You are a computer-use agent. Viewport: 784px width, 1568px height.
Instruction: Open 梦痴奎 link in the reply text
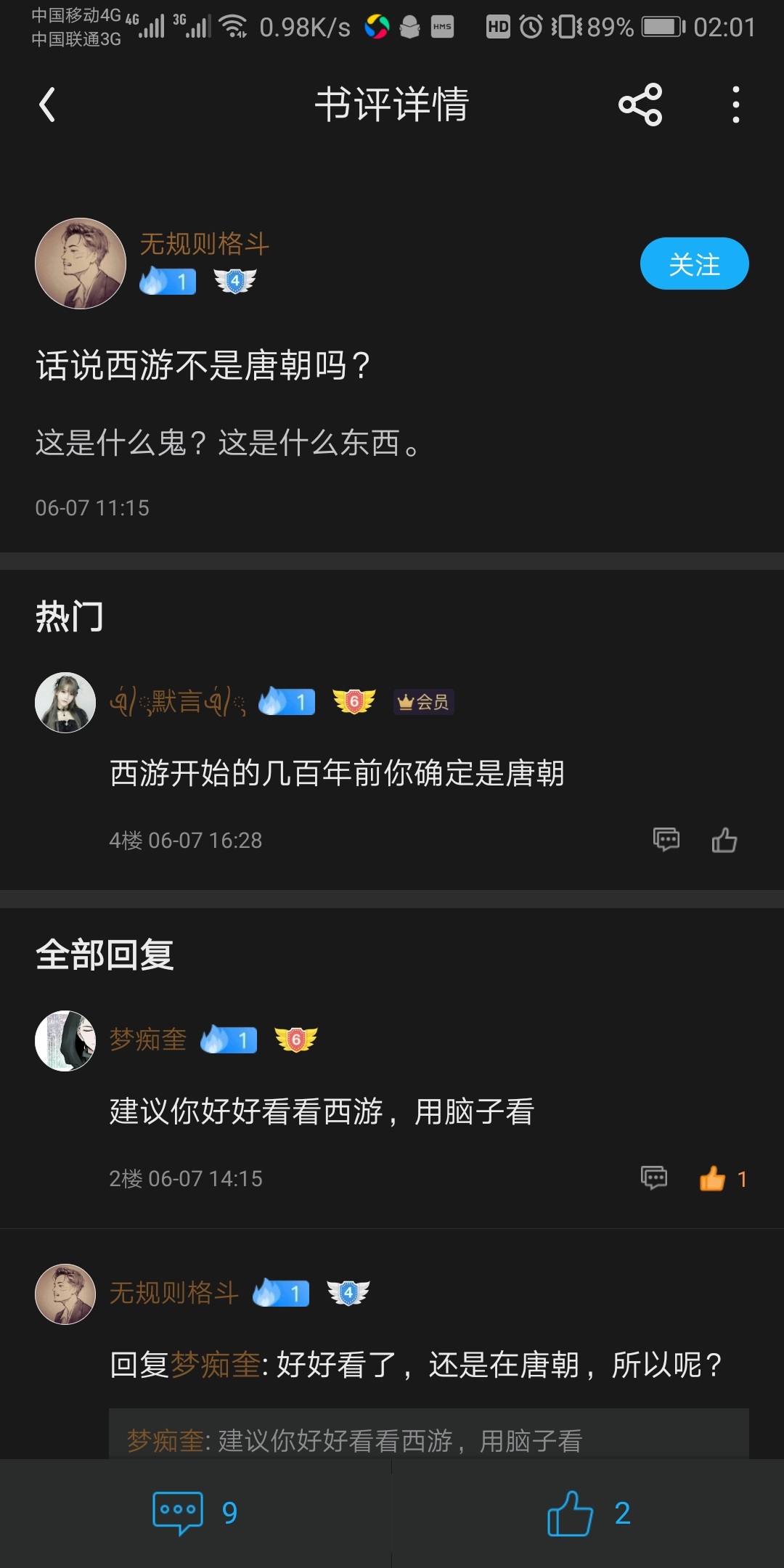(x=215, y=1365)
